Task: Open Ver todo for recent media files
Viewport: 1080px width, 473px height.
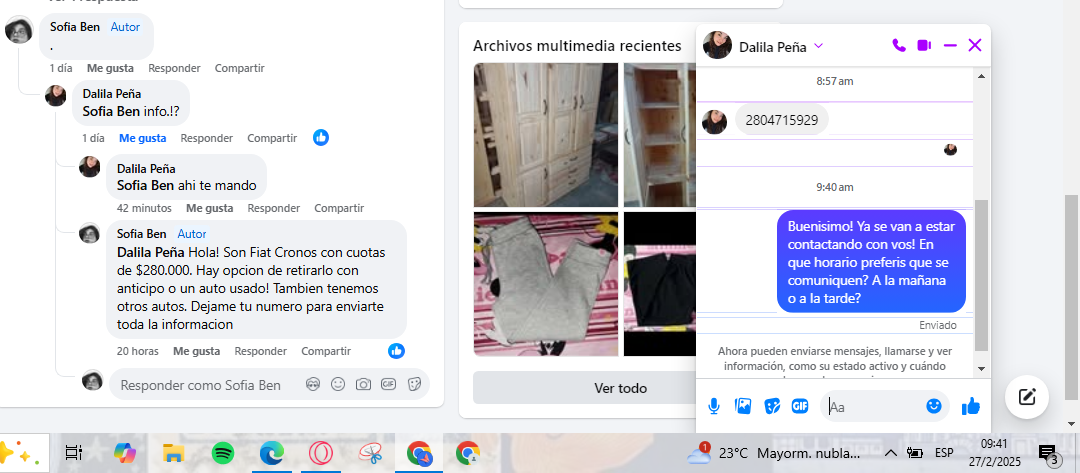Action: pyautogui.click(x=620, y=388)
